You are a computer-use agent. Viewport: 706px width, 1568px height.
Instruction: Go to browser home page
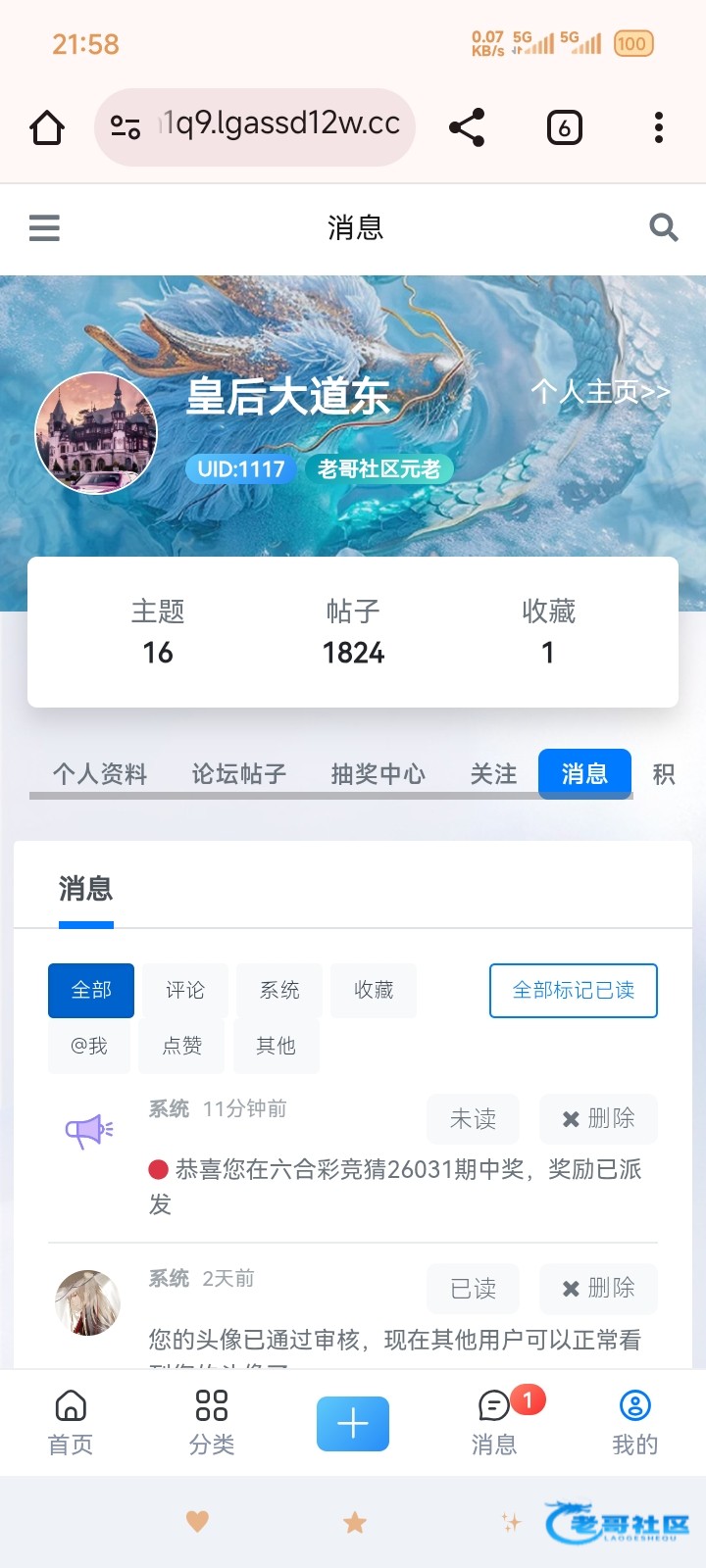pos(47,127)
